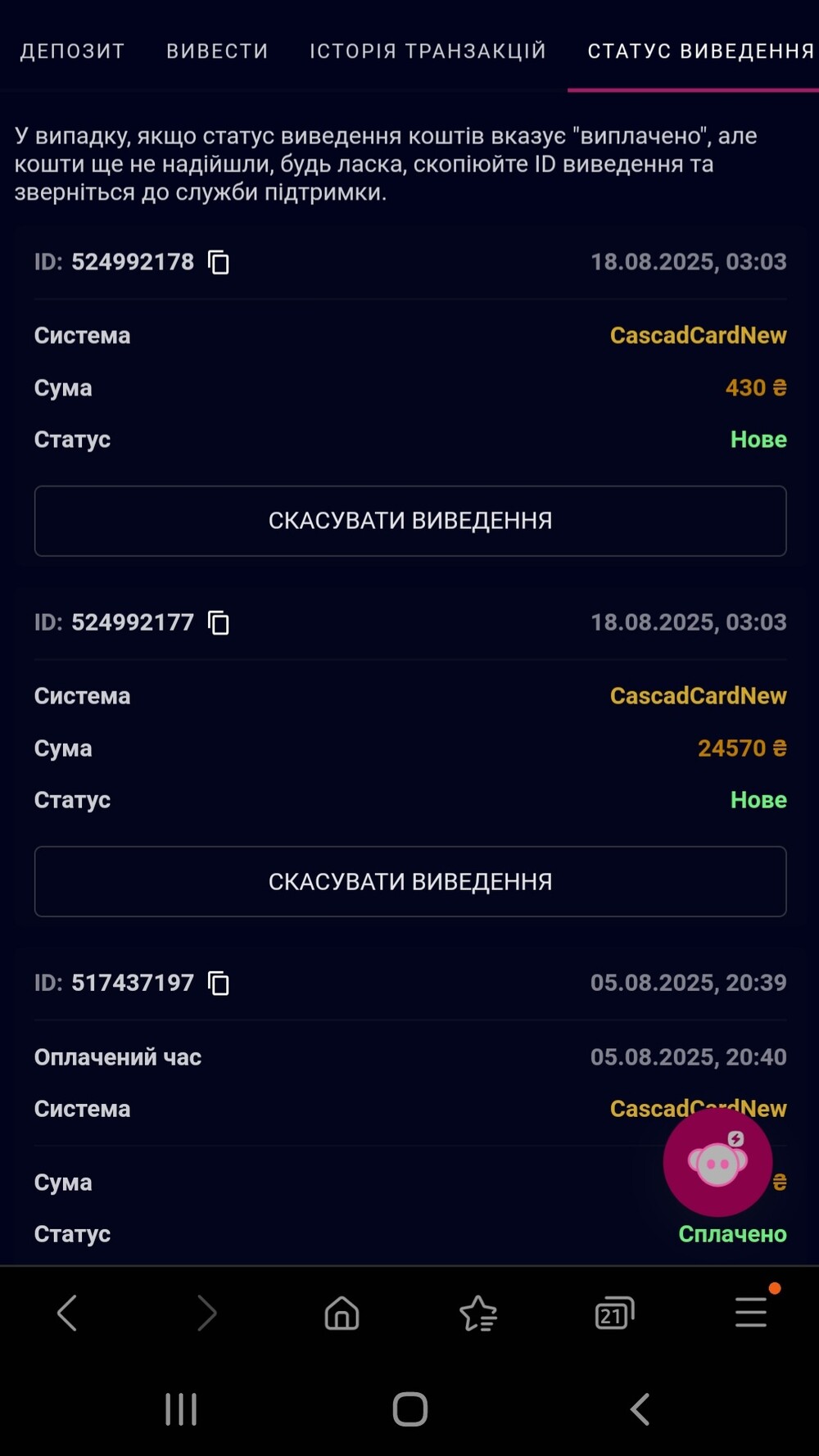819x1456 pixels.
Task: Go back in the browser toolbar
Action: point(68,1313)
